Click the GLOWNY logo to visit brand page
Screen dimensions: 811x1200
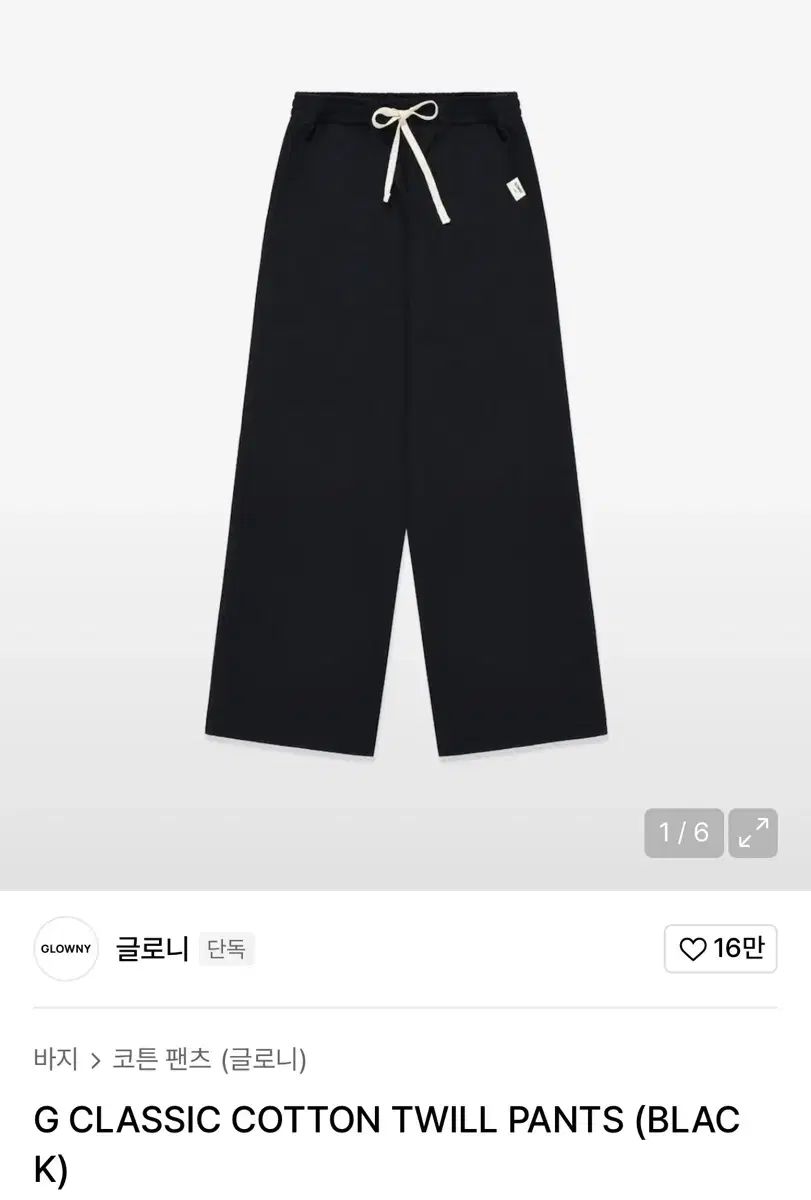coord(66,948)
